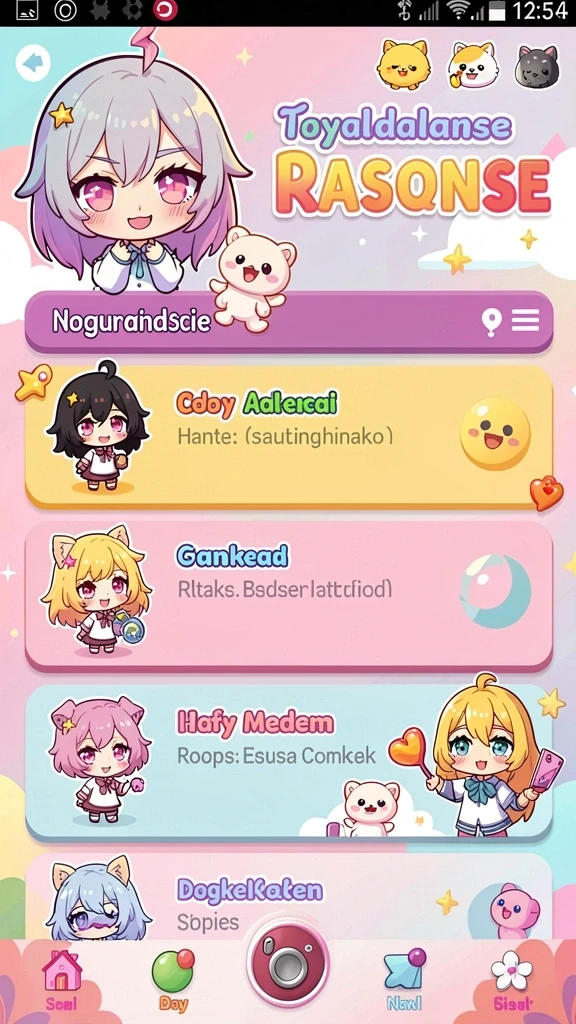Select the white and orange cat avatar

(x=472, y=65)
